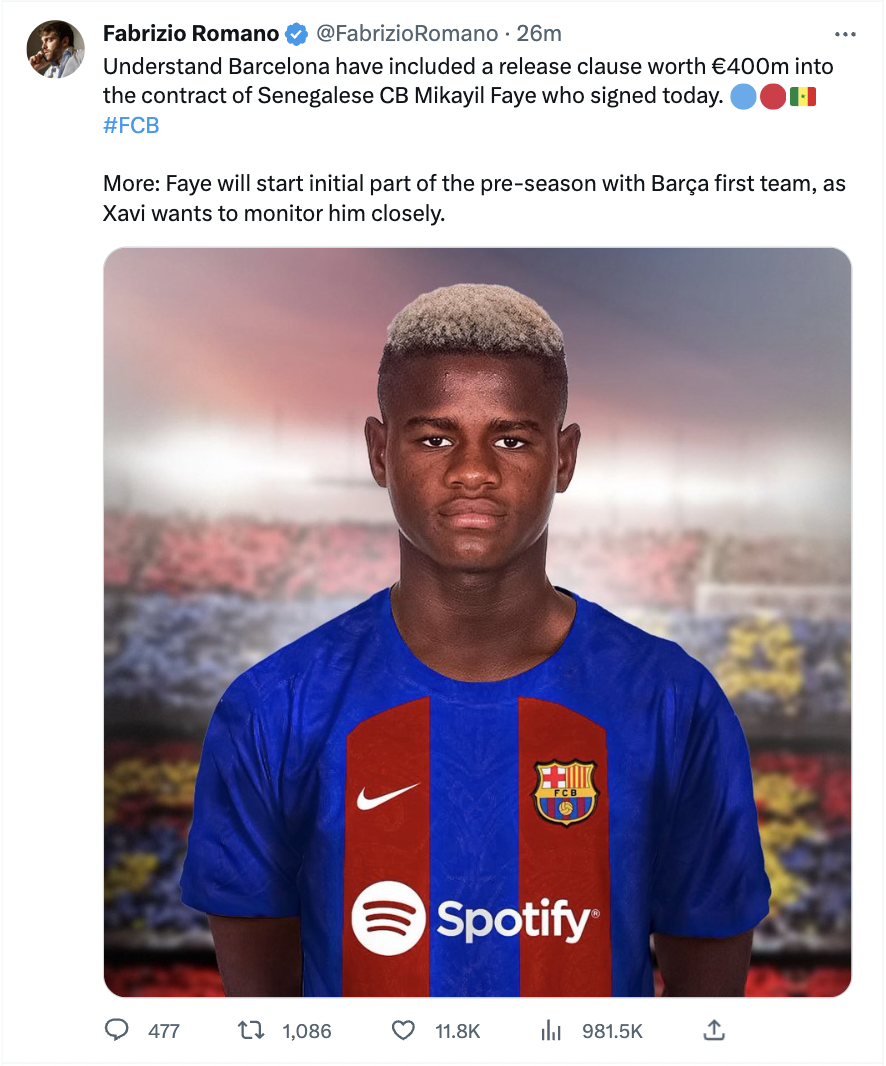This screenshot has height=1066, width=886.
Task: Retweet this Fabrizio Romano post
Action: point(249,1029)
